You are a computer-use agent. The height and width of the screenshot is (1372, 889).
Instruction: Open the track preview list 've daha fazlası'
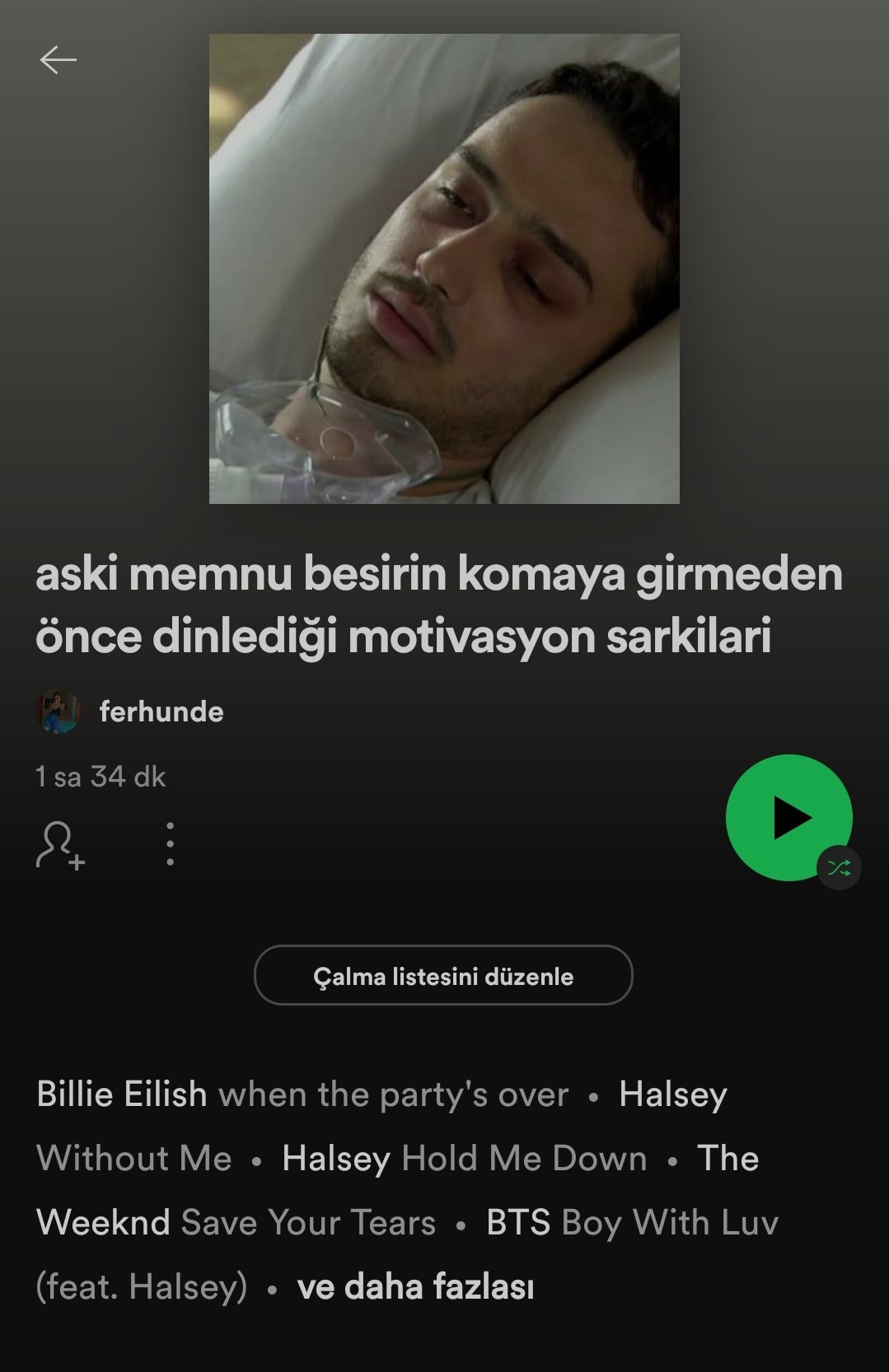point(415,1286)
